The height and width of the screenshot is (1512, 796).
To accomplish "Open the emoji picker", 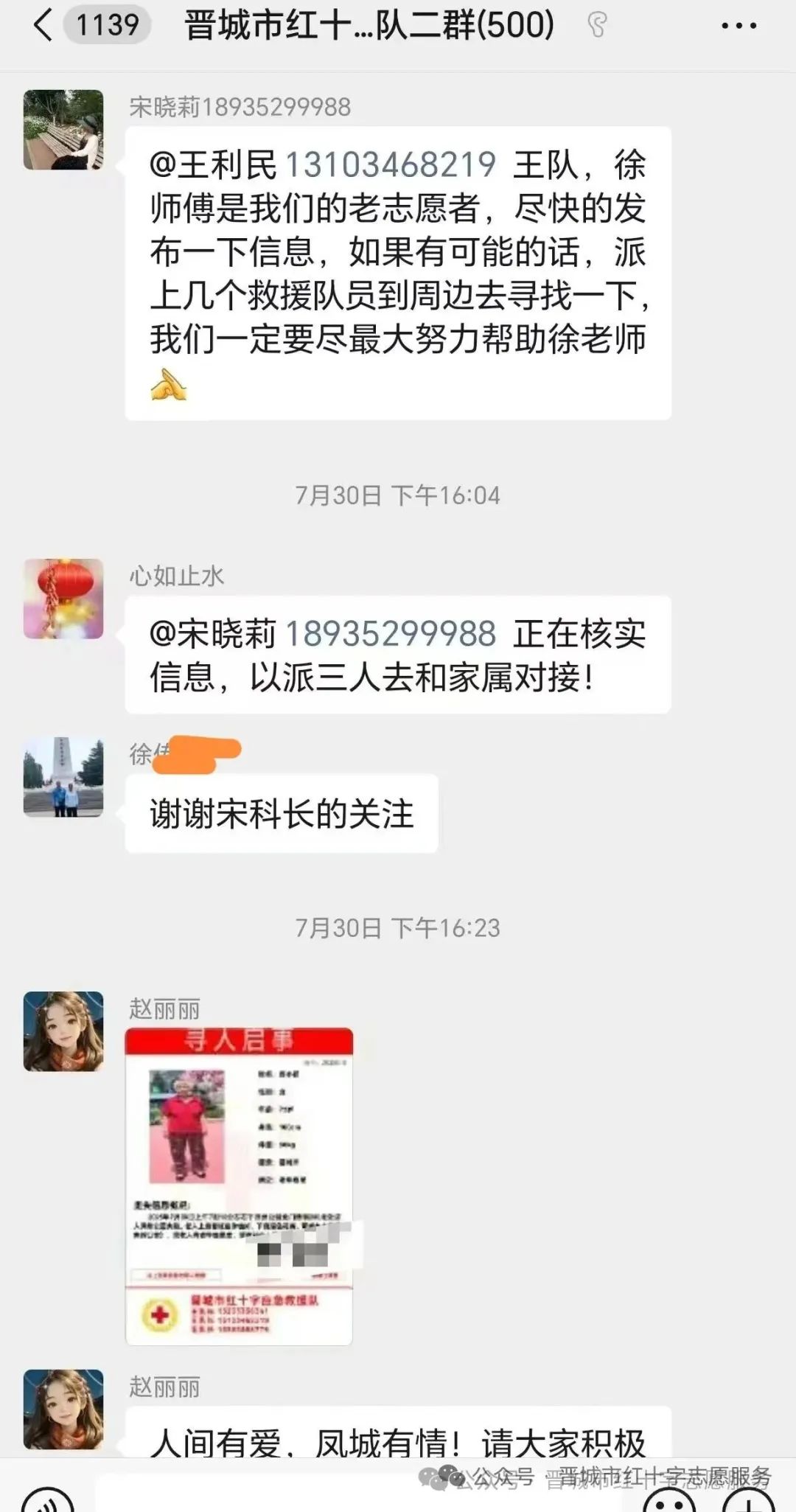I will (669, 1501).
